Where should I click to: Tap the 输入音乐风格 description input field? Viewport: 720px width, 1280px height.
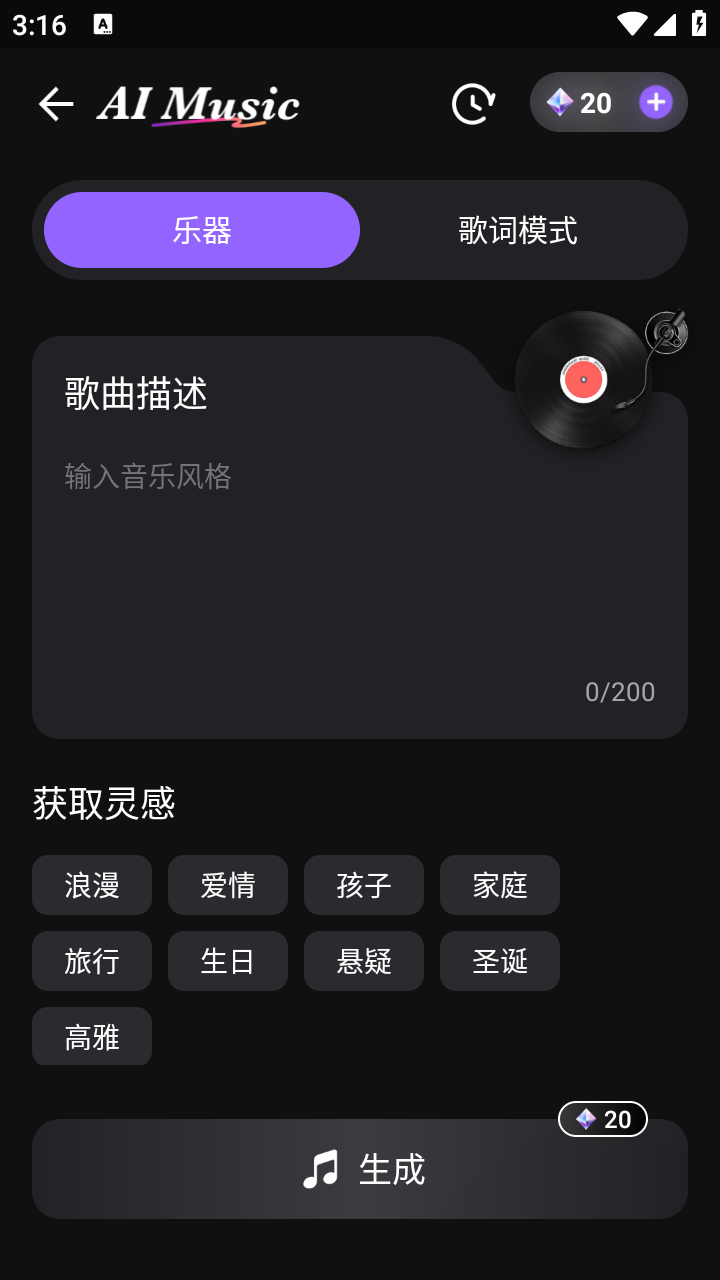tap(148, 476)
